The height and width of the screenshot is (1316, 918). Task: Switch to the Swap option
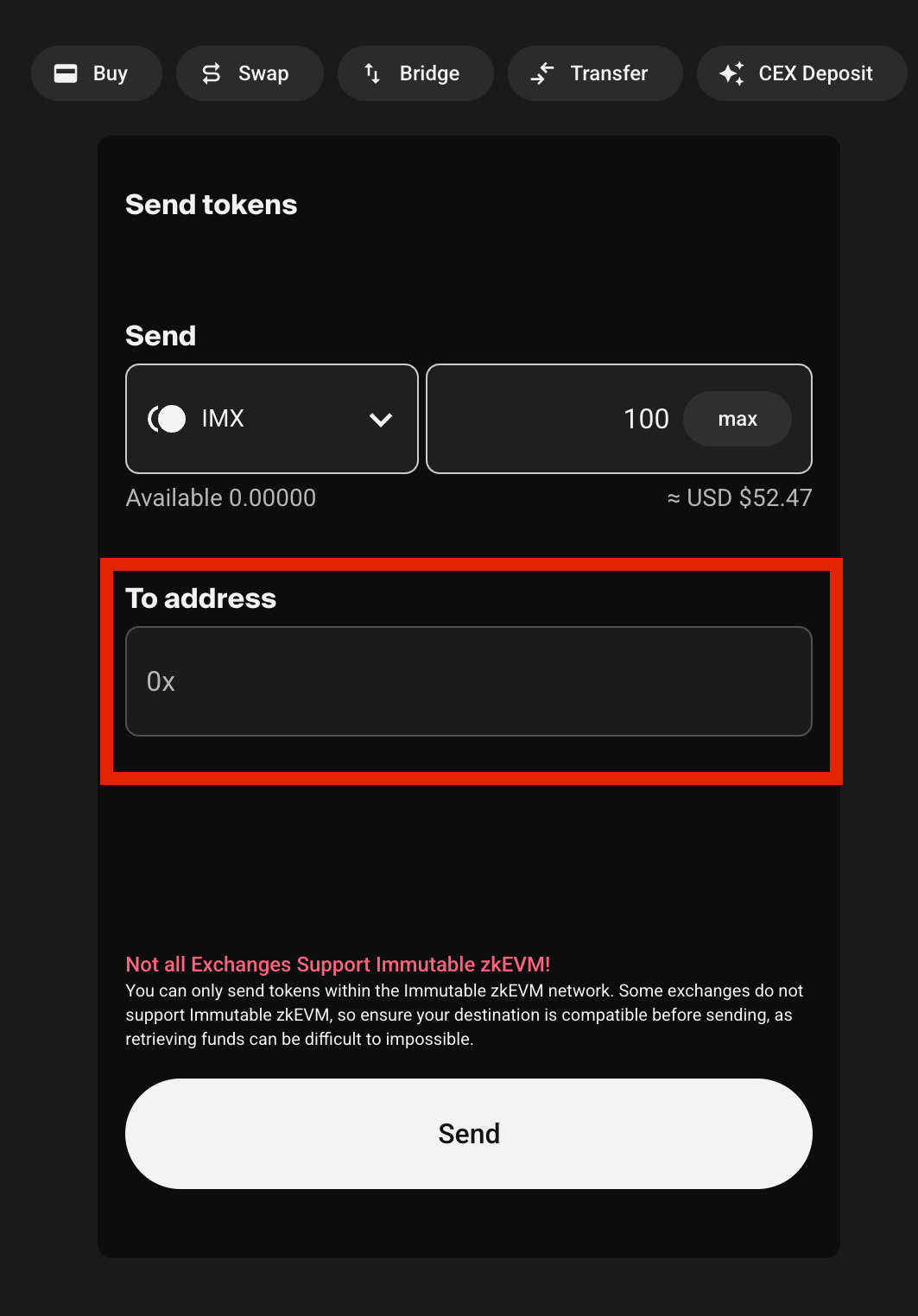coord(249,73)
